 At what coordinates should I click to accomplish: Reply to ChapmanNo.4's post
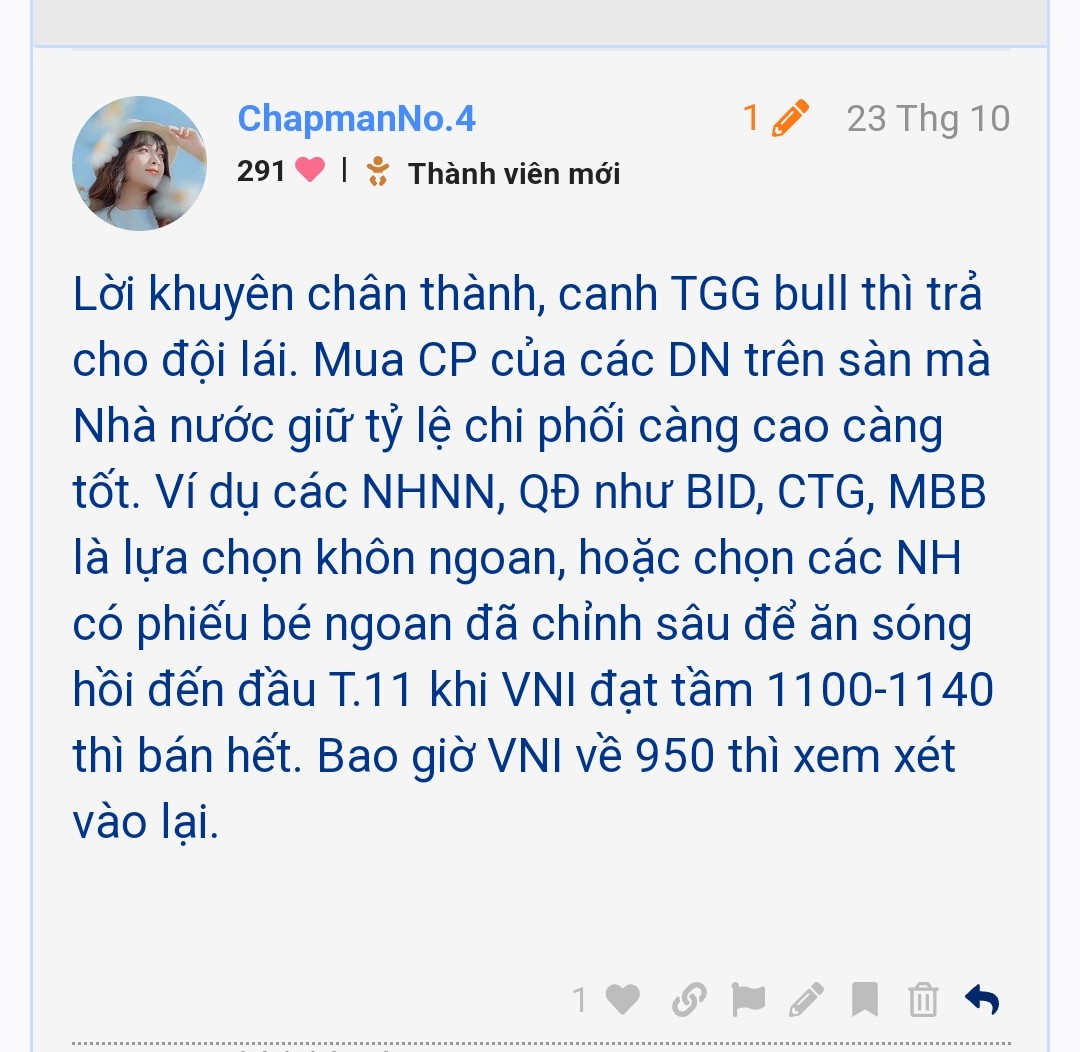point(982,999)
